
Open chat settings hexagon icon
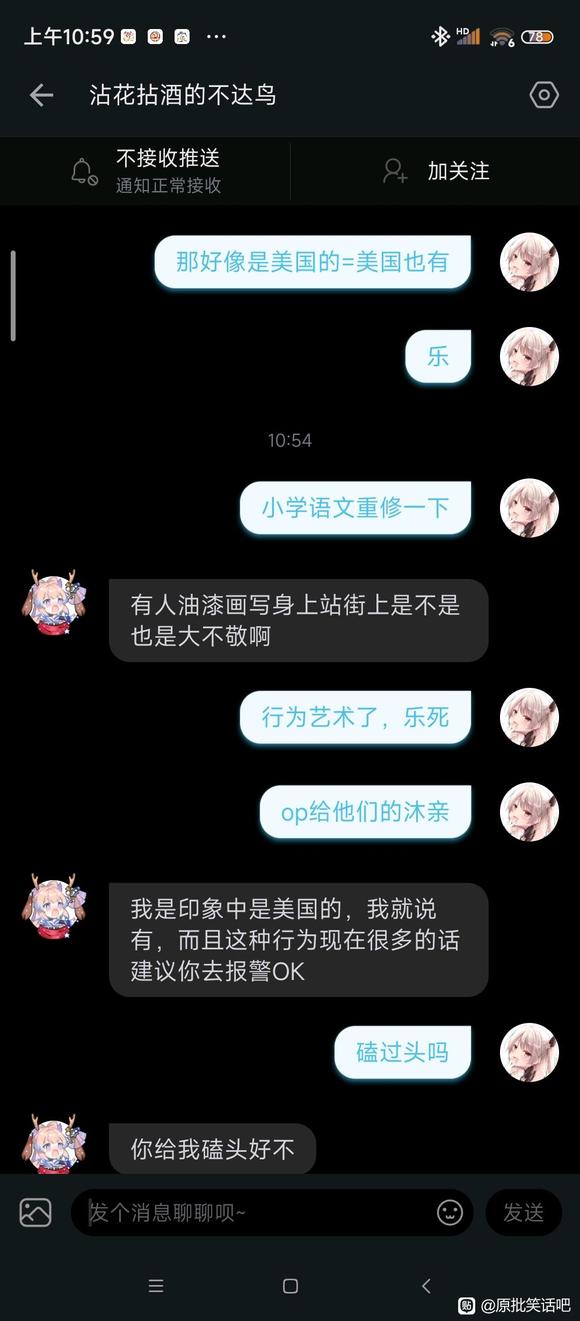click(x=543, y=95)
